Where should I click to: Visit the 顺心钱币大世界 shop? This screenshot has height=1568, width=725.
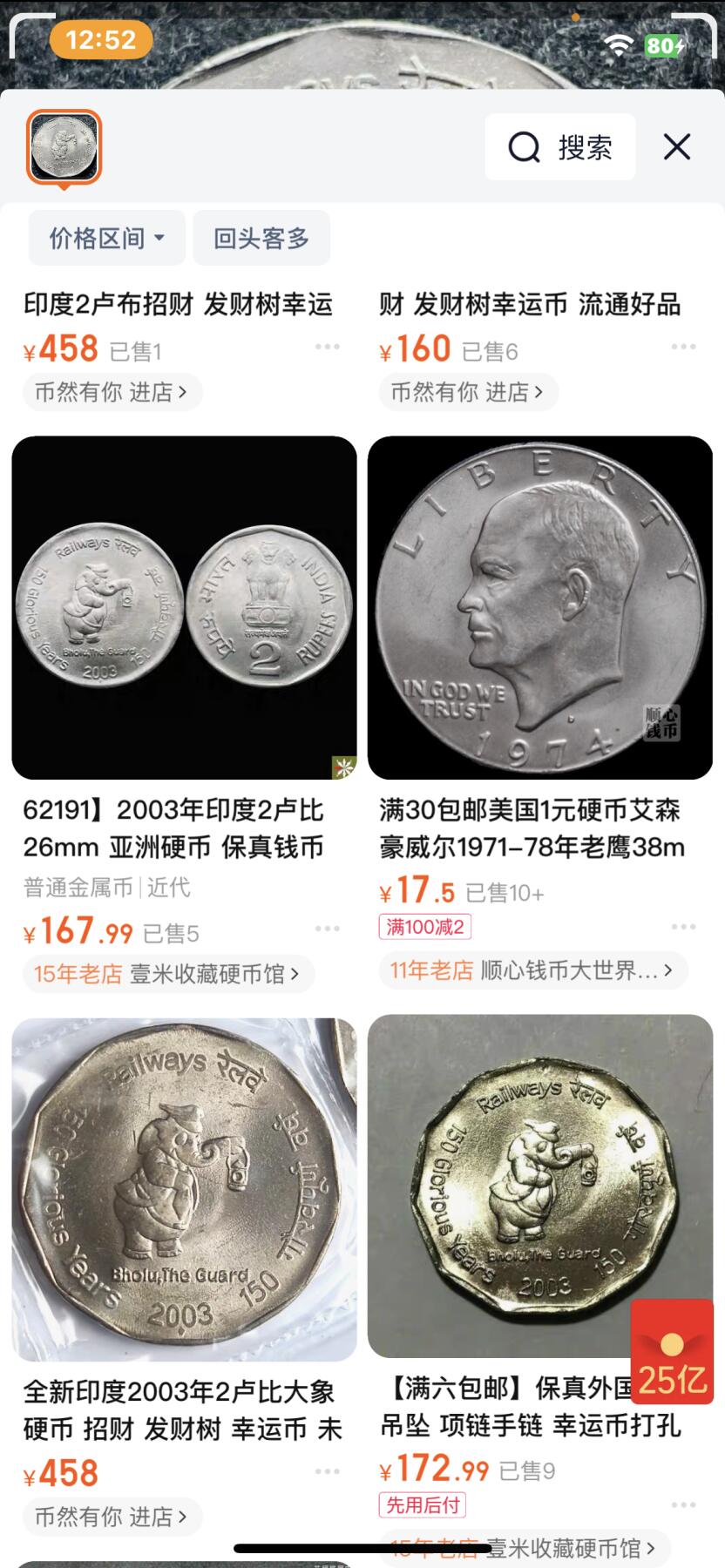[x=532, y=970]
